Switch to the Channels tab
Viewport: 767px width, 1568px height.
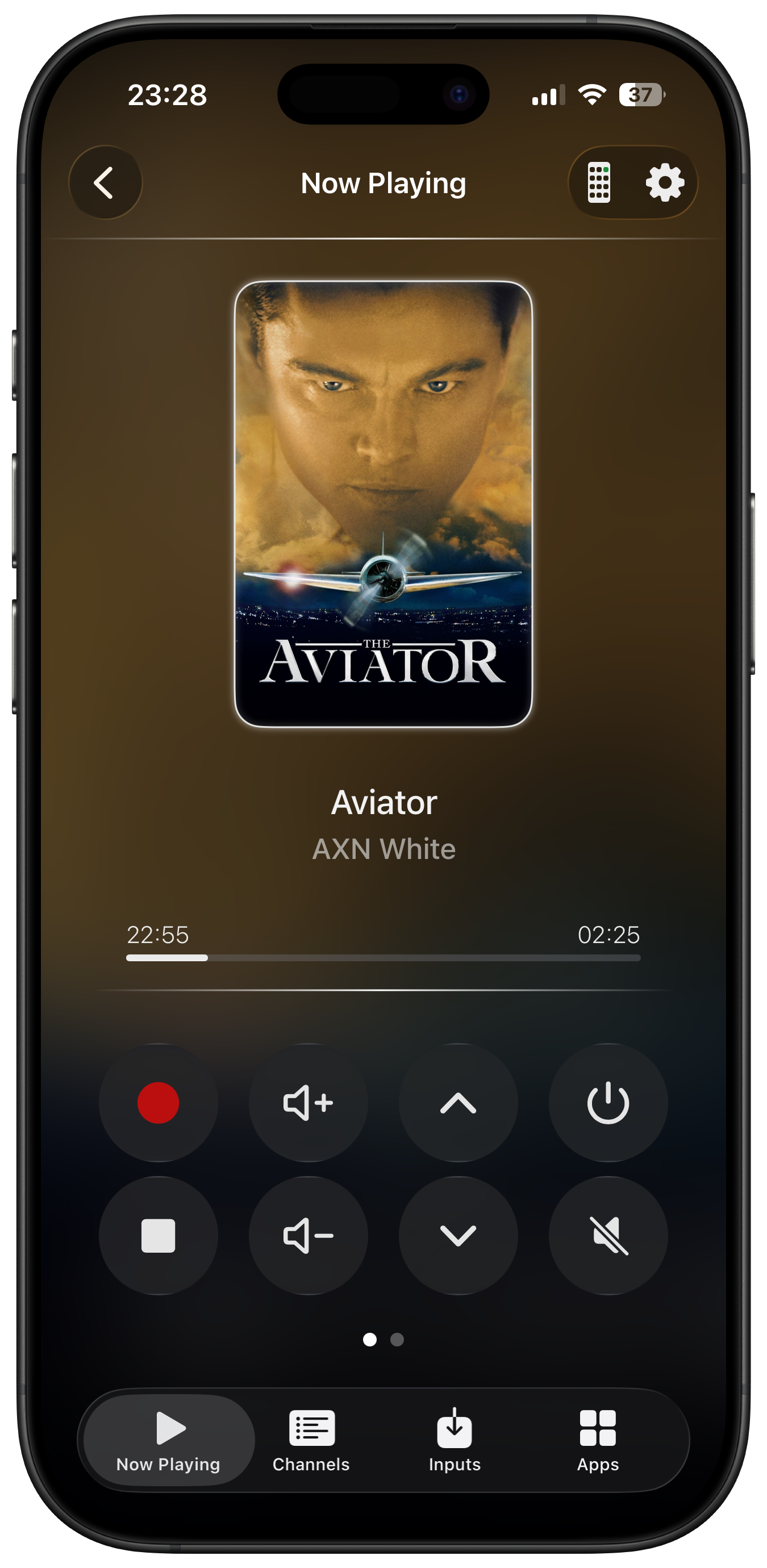[x=311, y=1440]
